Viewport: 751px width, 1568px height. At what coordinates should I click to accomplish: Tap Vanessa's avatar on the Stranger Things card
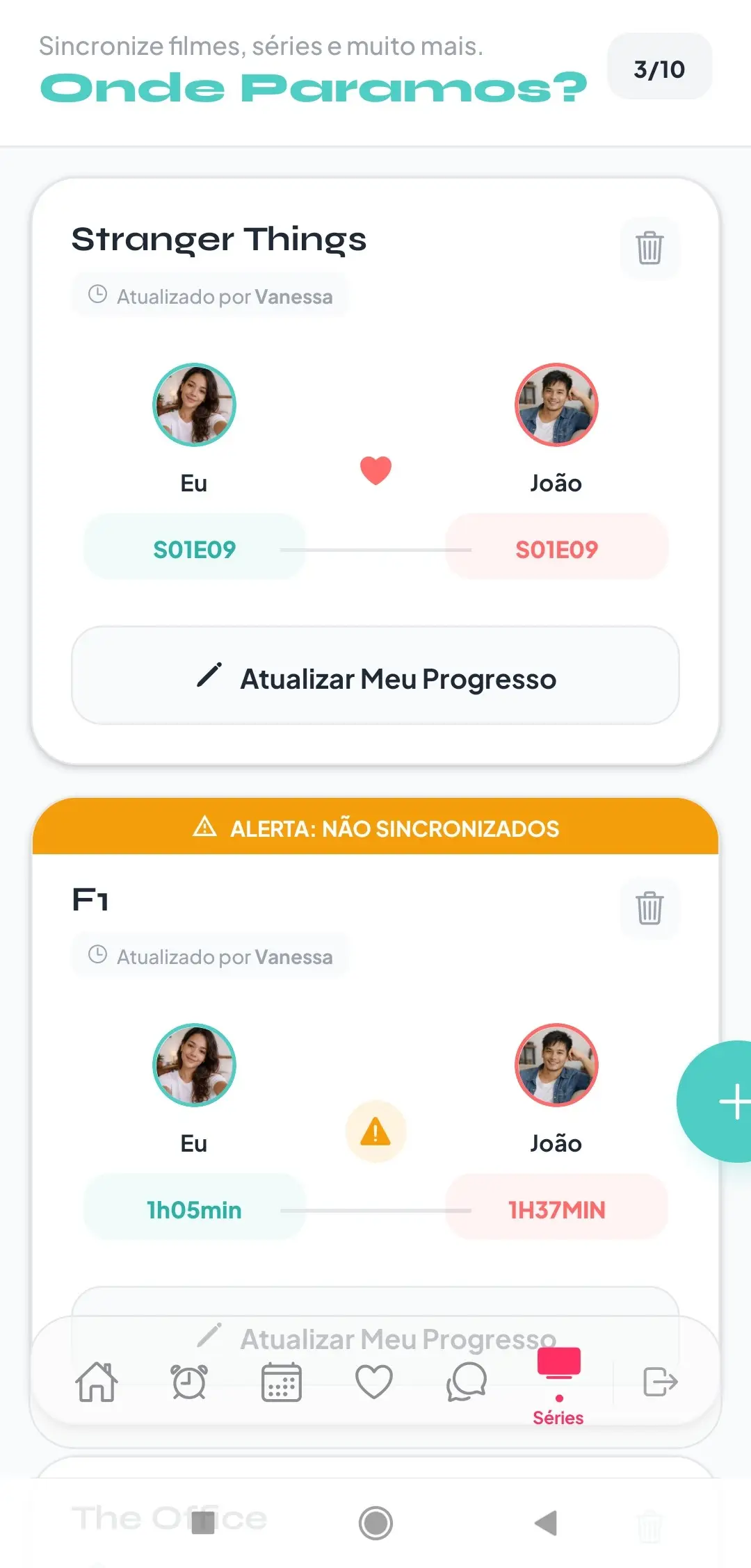[x=195, y=405]
